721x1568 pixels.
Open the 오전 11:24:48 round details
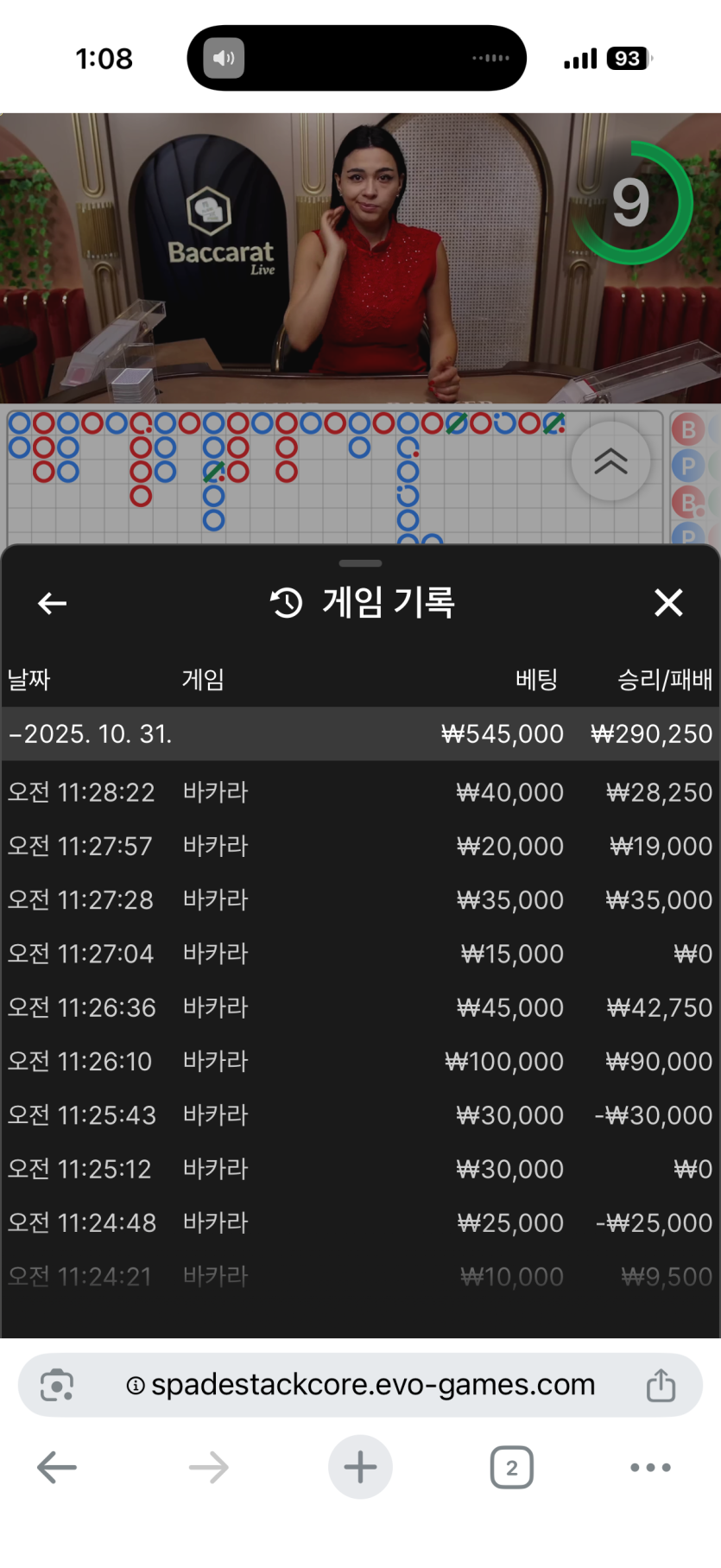[359, 1222]
